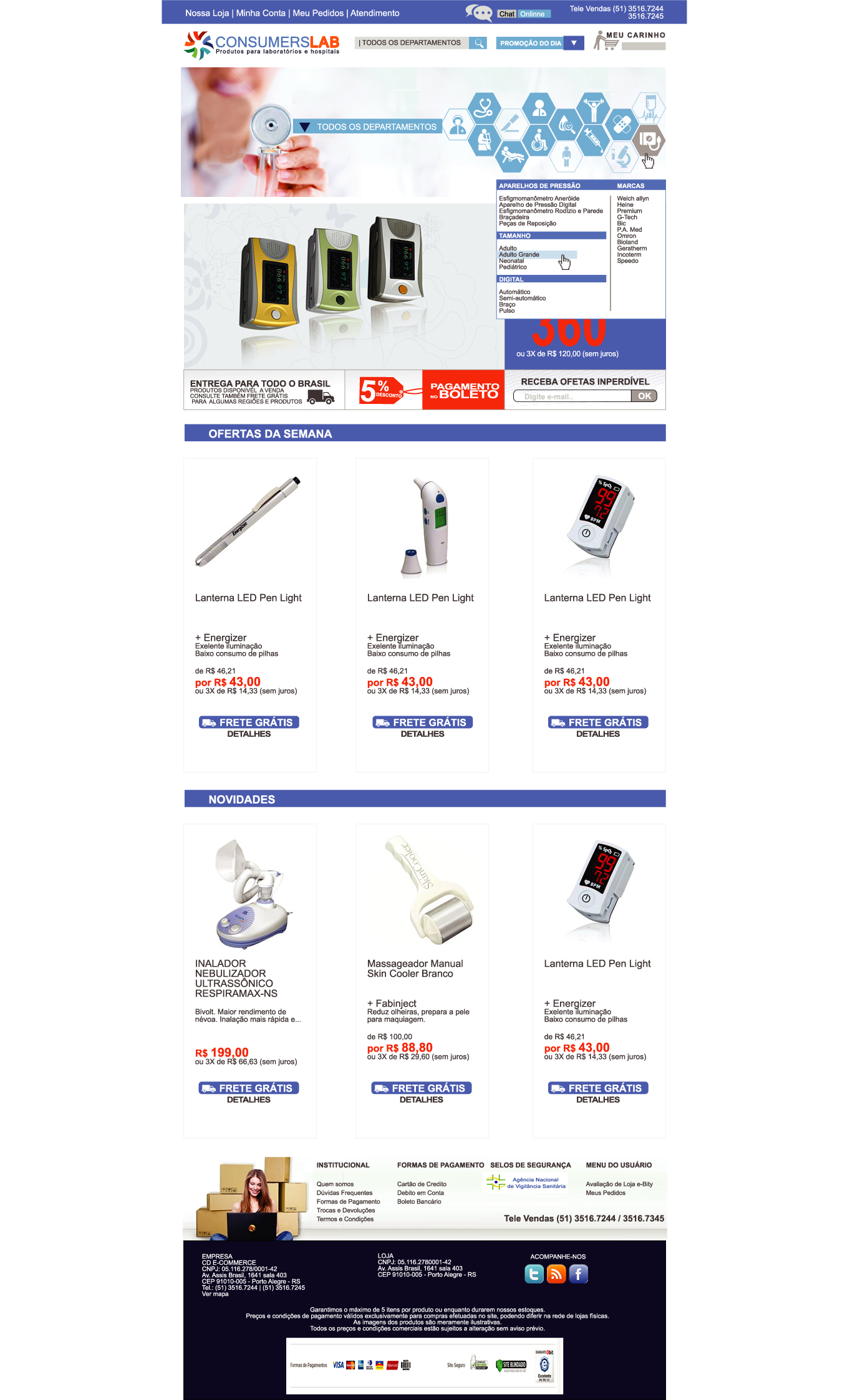Select Adulto Grande size
The height and width of the screenshot is (1400, 845).
pos(519,255)
